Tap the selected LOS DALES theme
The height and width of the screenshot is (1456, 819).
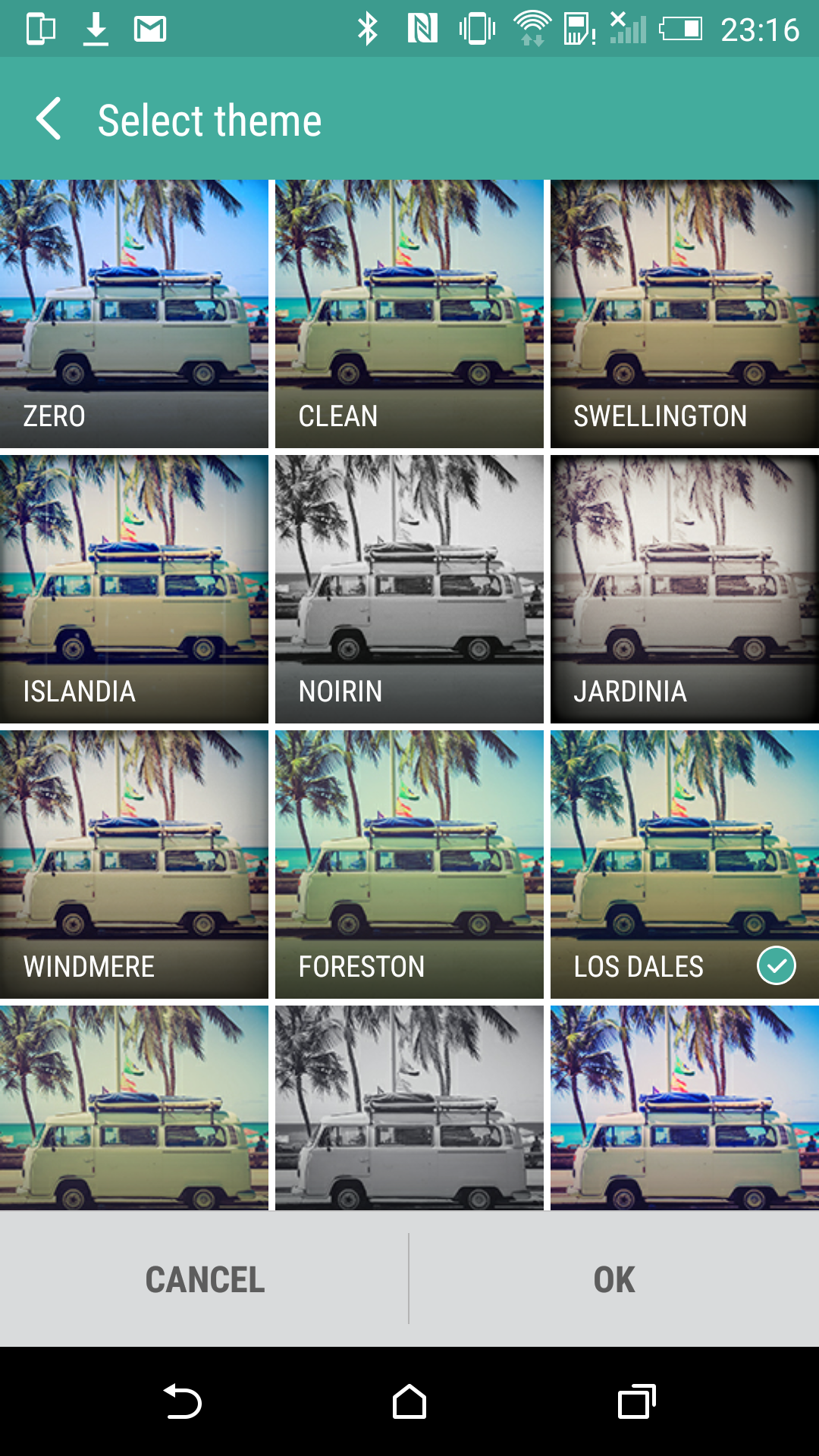pyautogui.click(x=685, y=864)
